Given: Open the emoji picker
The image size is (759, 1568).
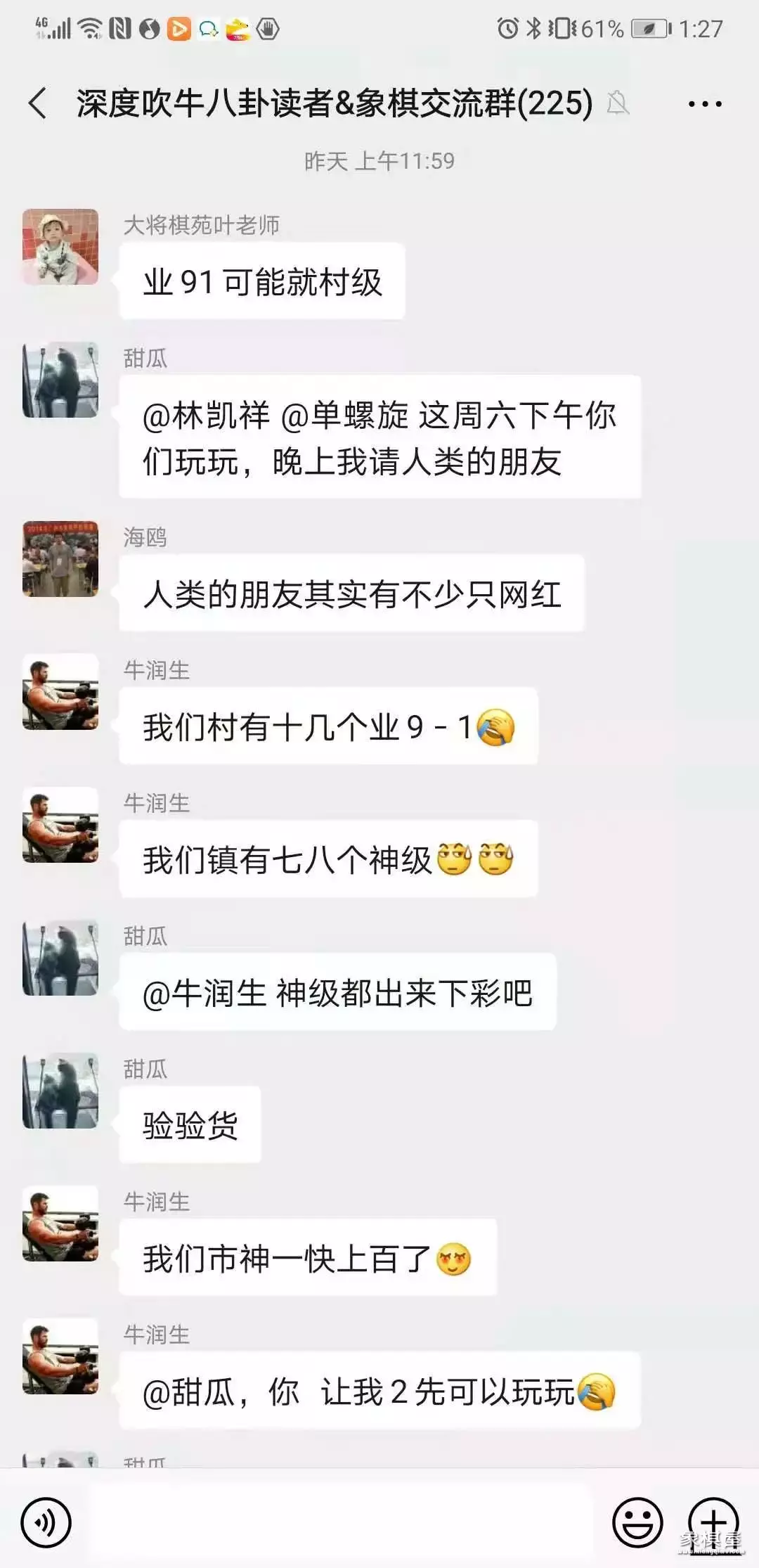Looking at the screenshot, I should coord(637,1522).
